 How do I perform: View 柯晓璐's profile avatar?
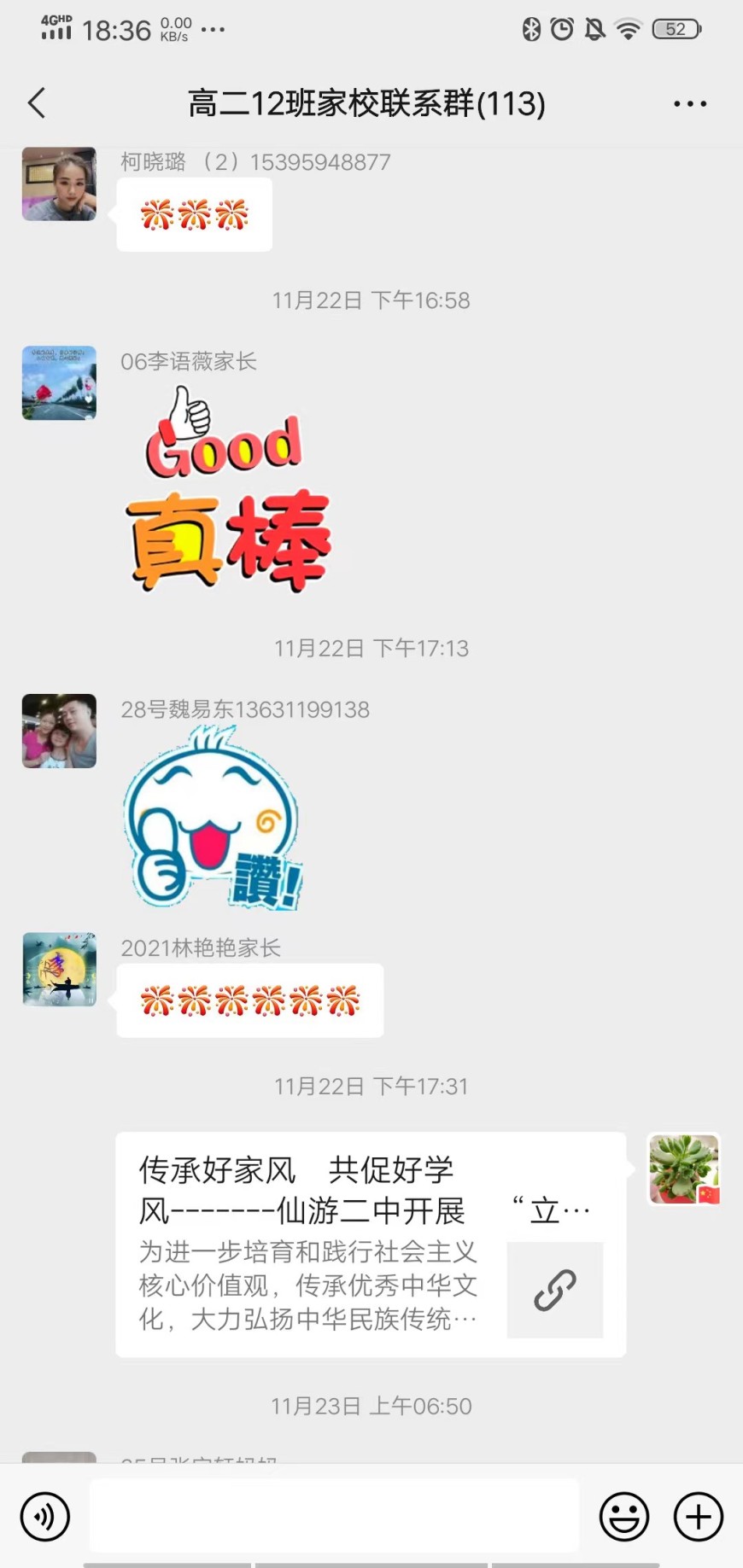click(59, 184)
